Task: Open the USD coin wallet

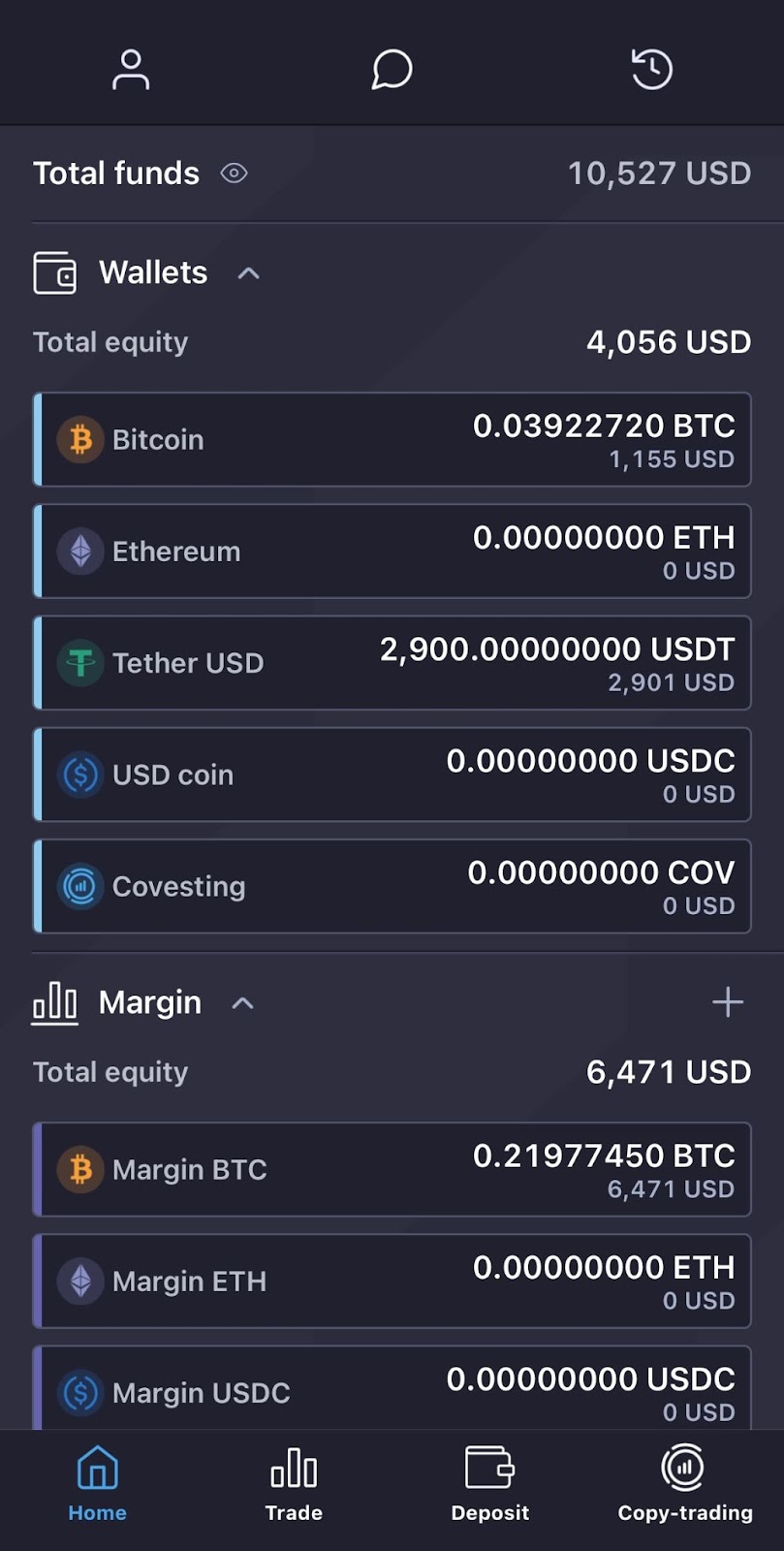Action: (392, 775)
